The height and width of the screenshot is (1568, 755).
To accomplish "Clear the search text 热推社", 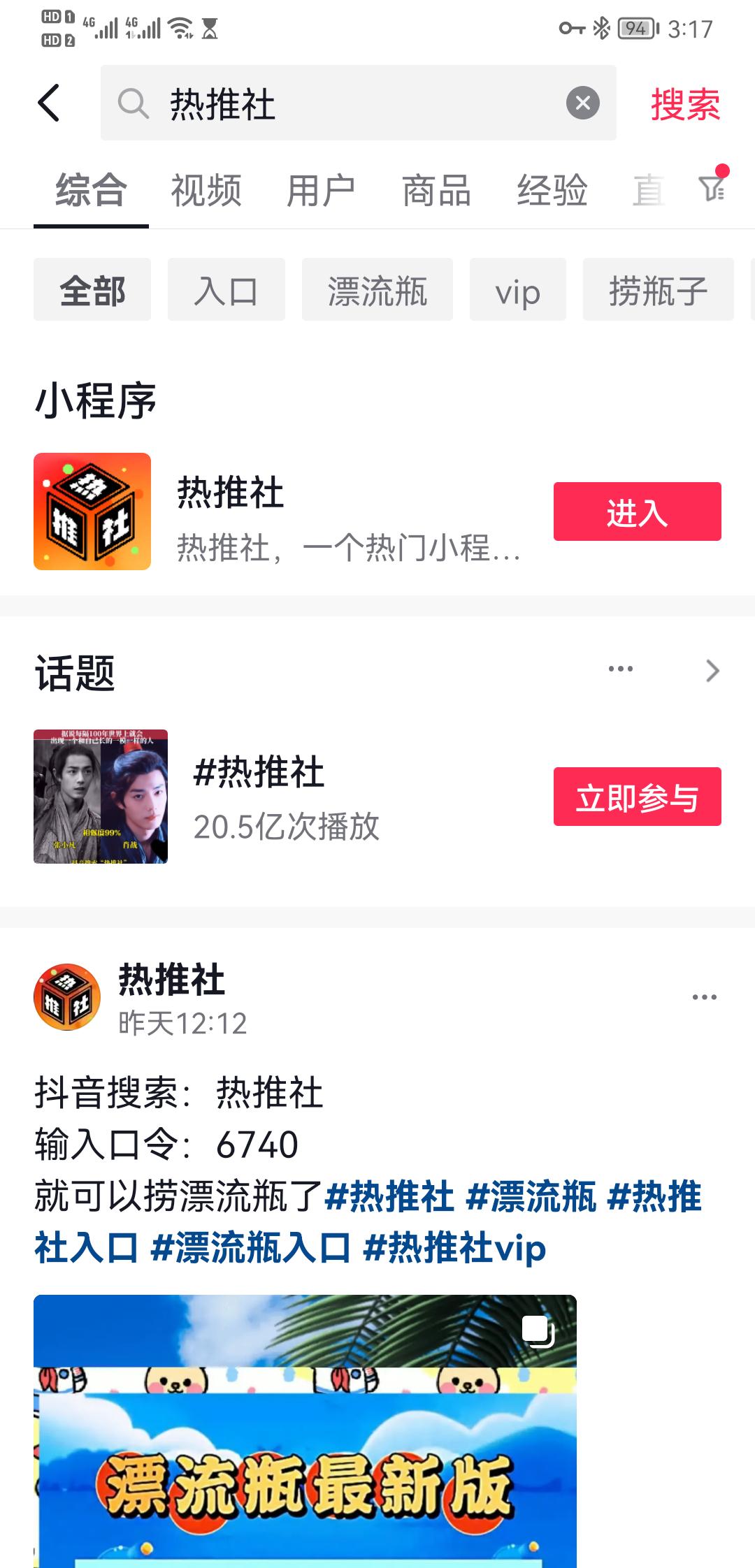I will point(582,103).
